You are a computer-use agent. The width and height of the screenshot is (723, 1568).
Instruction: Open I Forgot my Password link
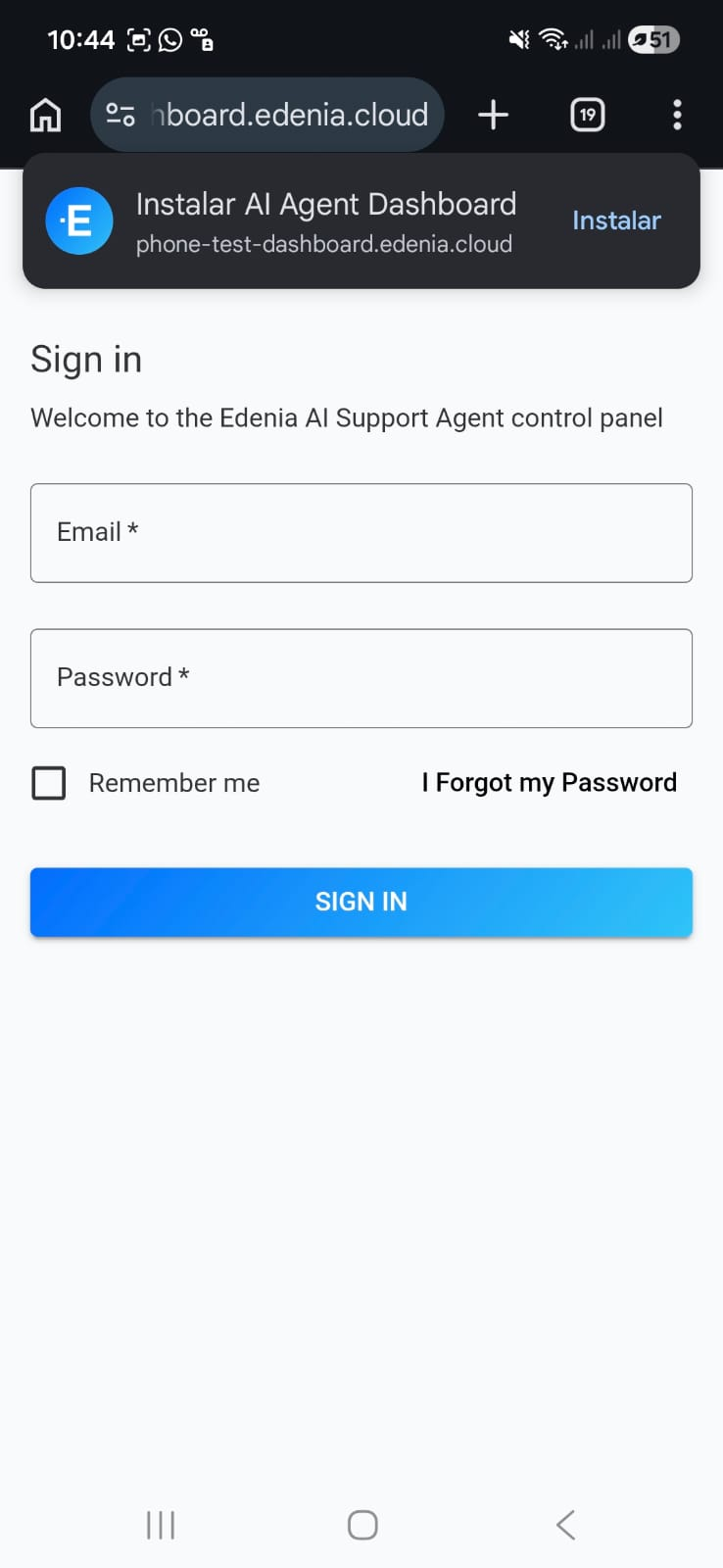[549, 782]
